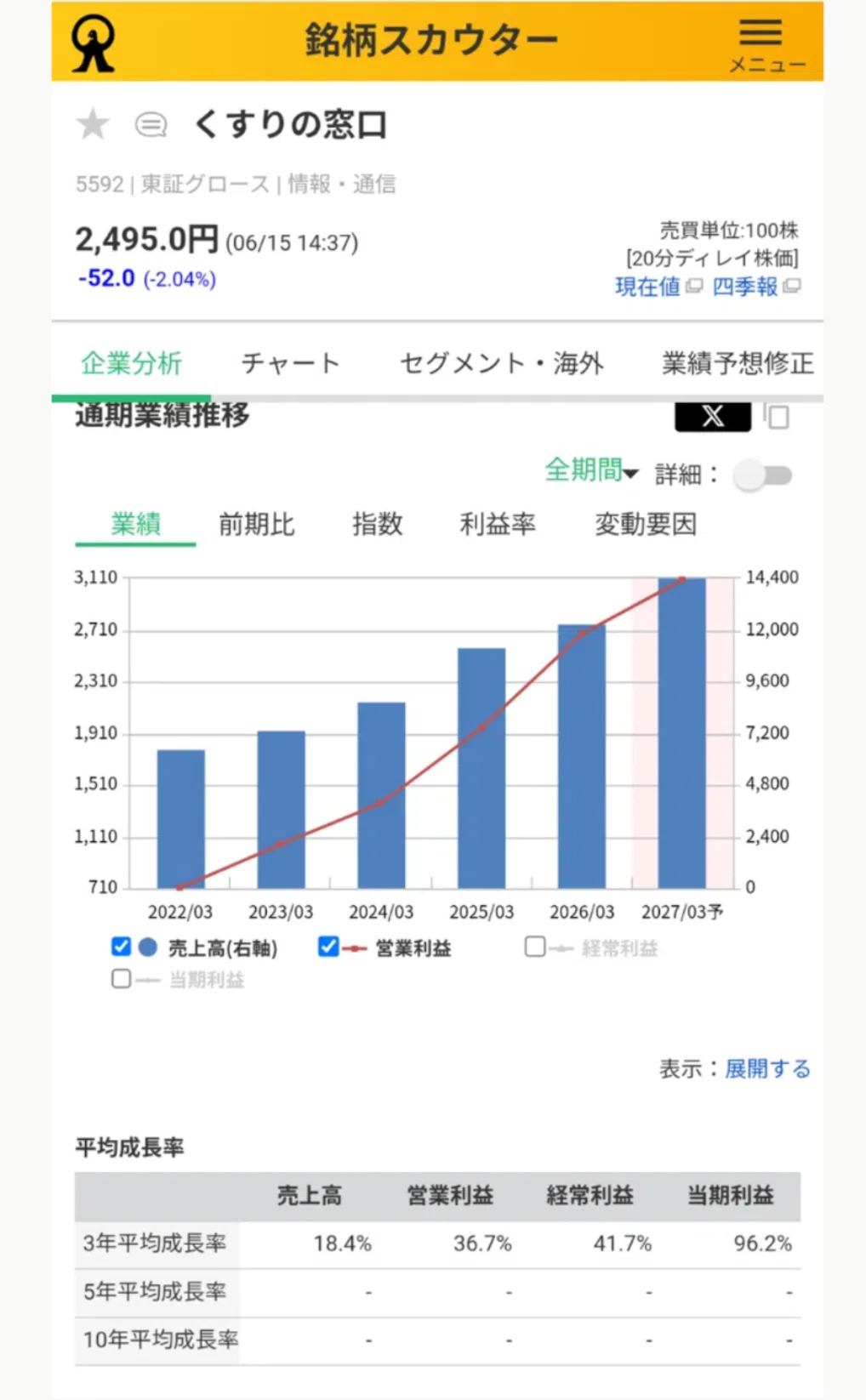Open the 全期間 period dropdown
Viewport: 866px width, 1400px height.
[x=591, y=470]
